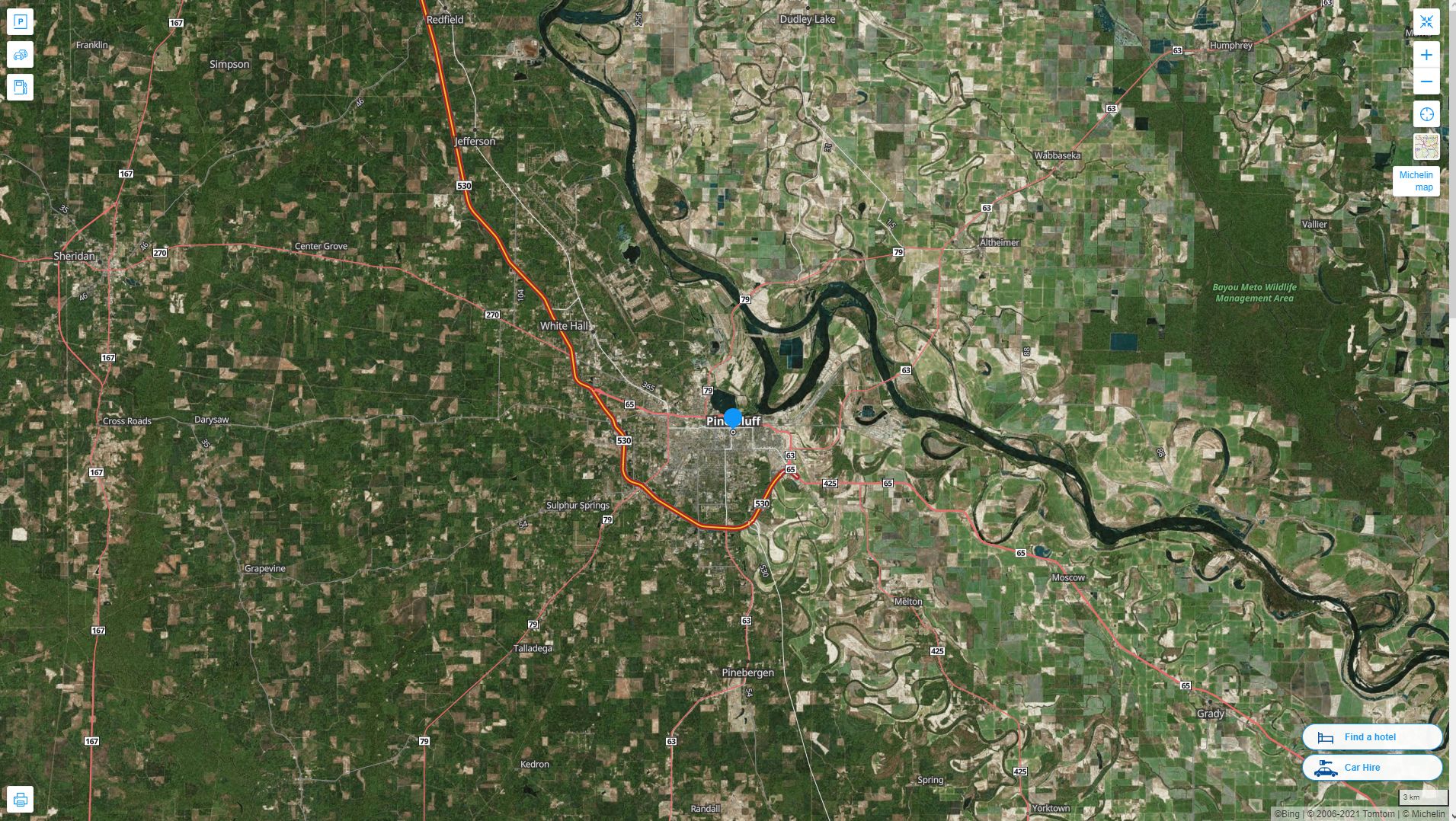1456x821 pixels.
Task: Toggle the traffic layer icon
Action: pos(21,55)
